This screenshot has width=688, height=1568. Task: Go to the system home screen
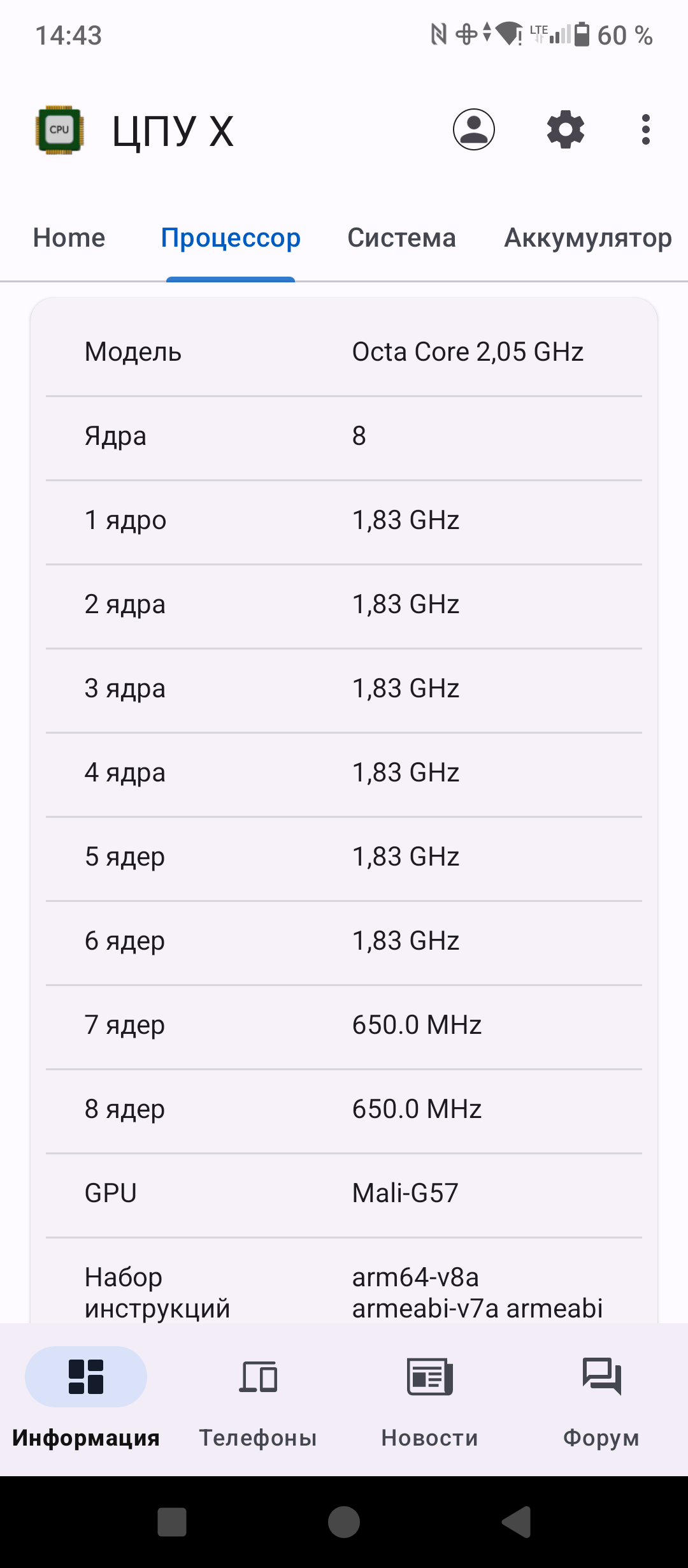pos(344,1522)
